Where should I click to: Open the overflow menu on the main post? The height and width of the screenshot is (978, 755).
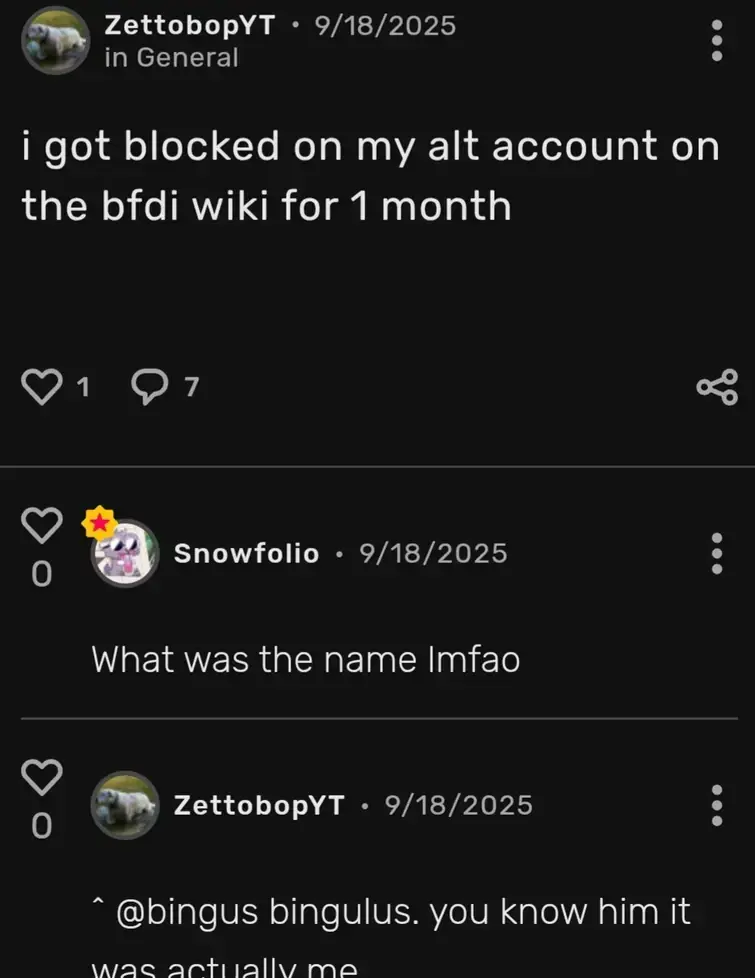point(716,40)
